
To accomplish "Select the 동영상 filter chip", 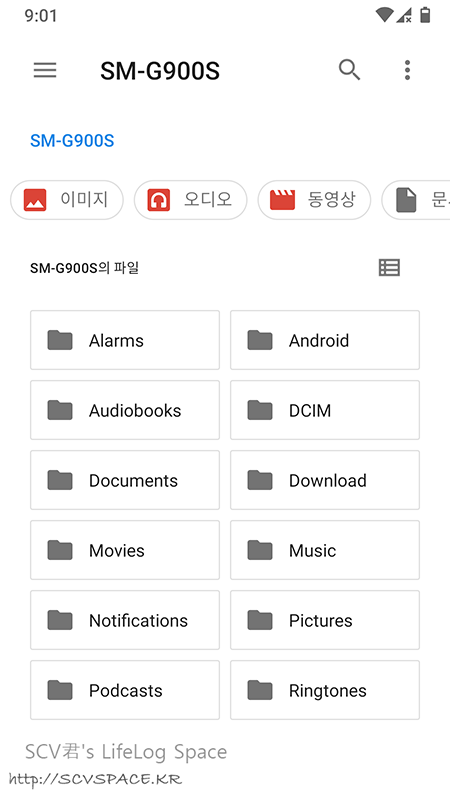I will tap(314, 200).
